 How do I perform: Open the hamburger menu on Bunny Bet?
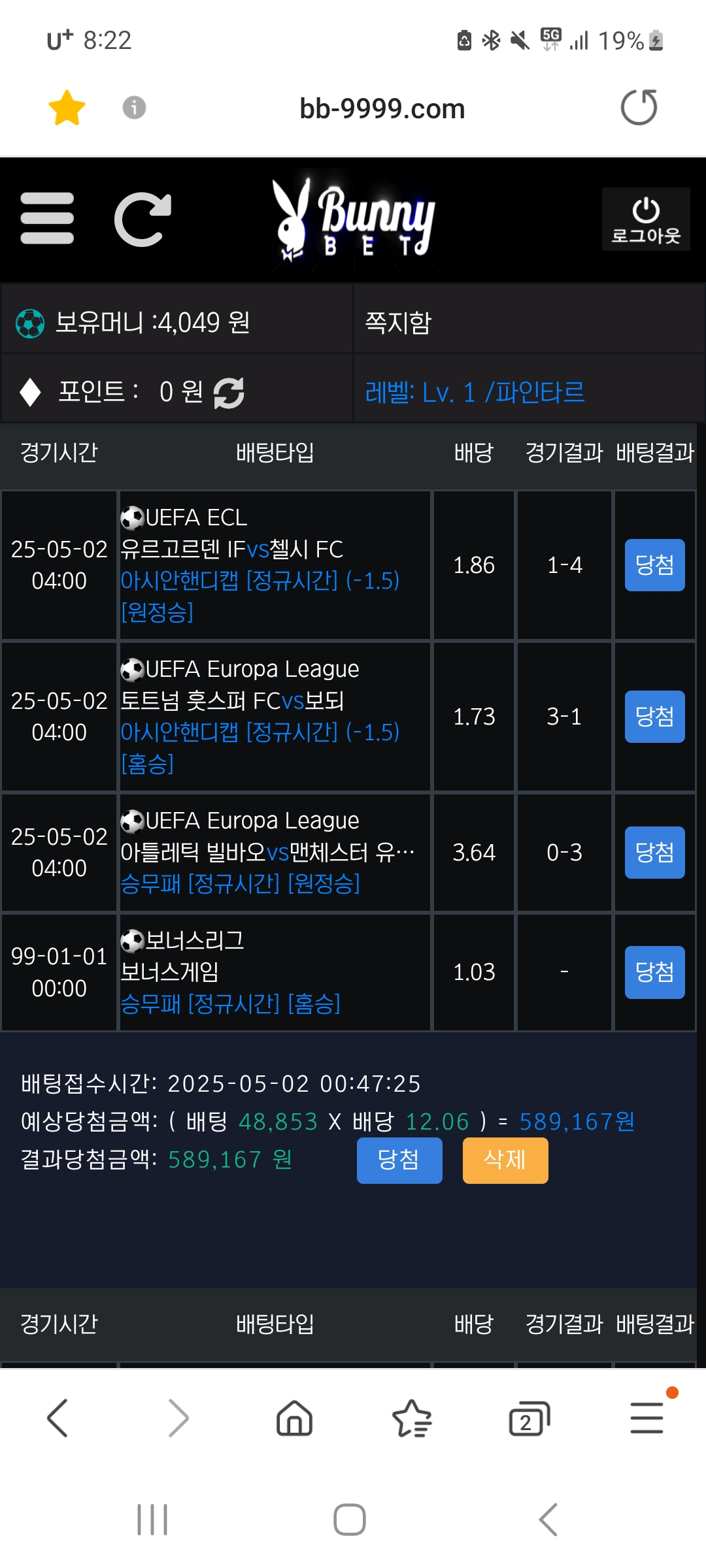pos(47,218)
